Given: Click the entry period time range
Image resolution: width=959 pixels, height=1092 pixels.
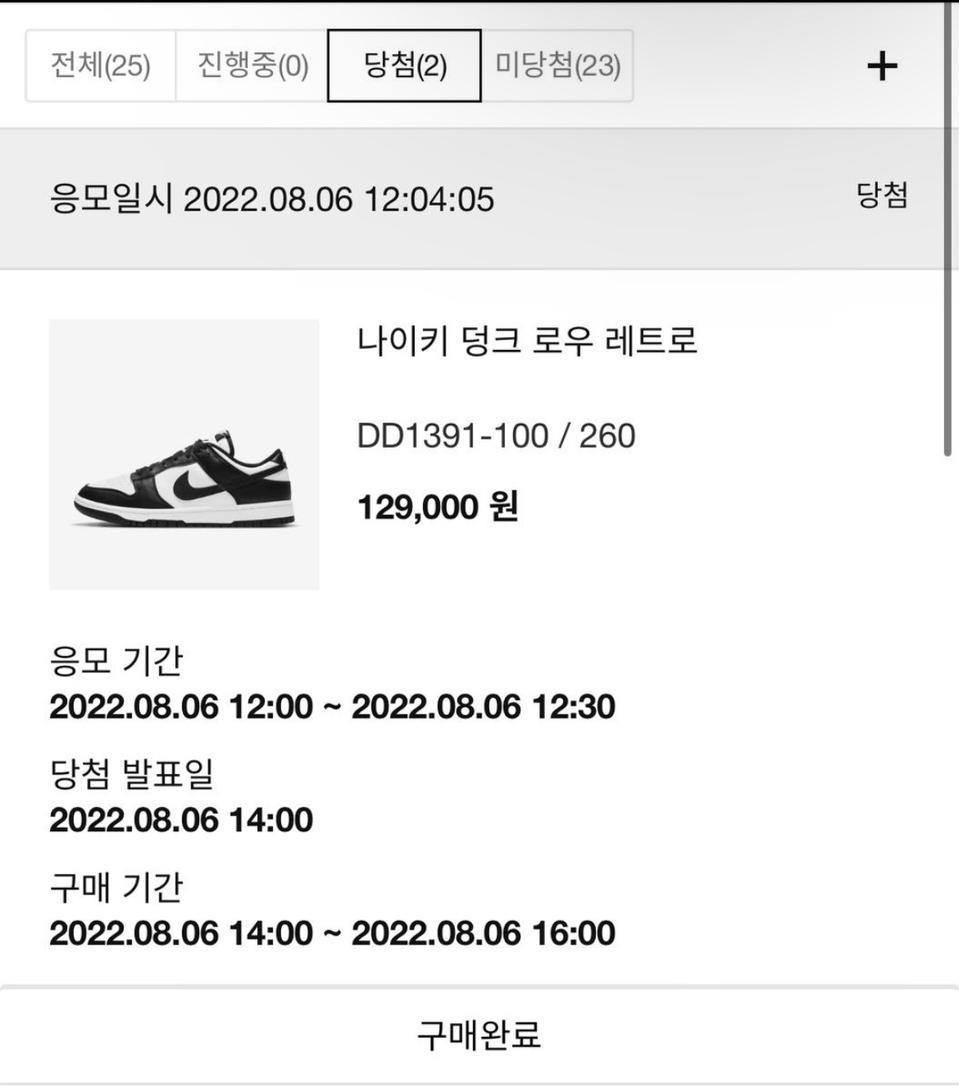Looking at the screenshot, I should point(333,706).
